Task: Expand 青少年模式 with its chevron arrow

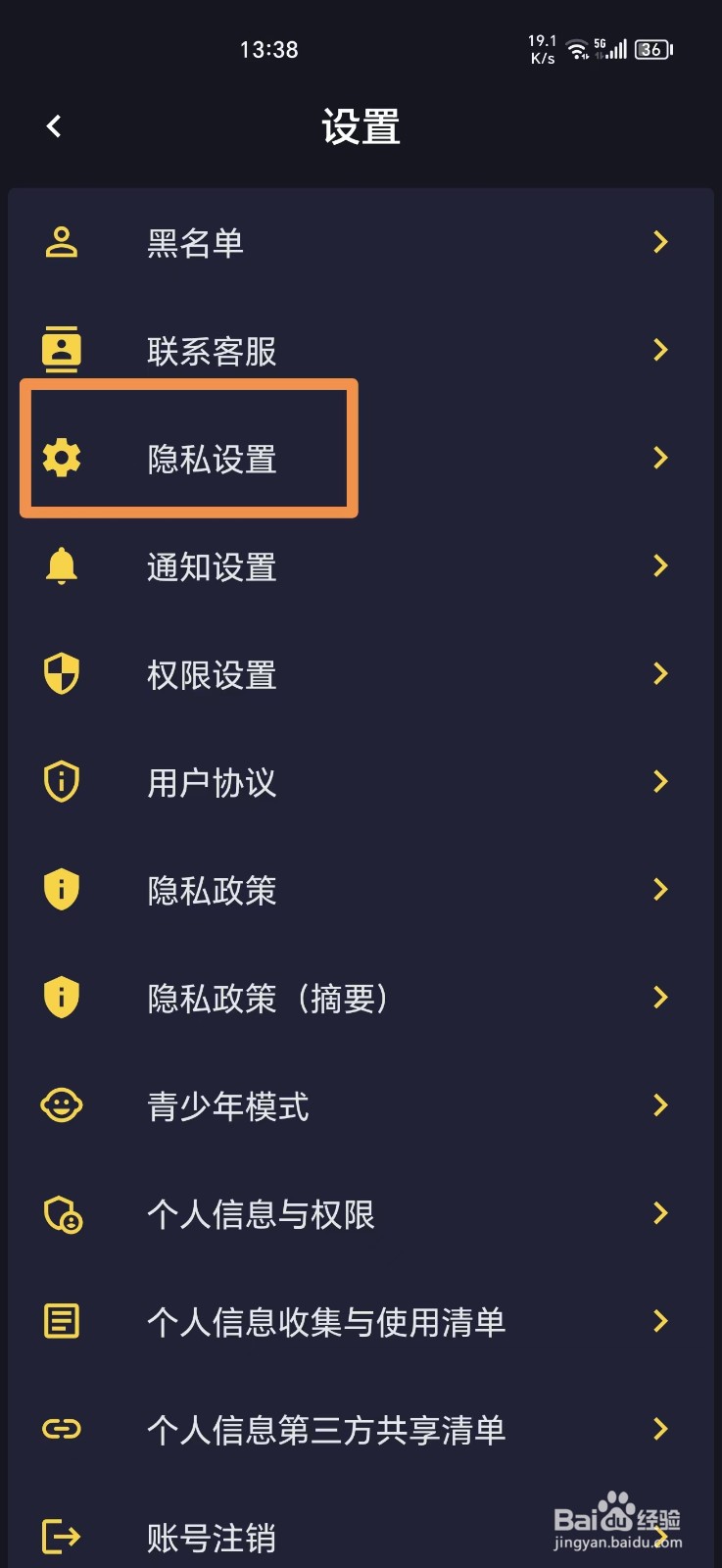Action: 660,1105
